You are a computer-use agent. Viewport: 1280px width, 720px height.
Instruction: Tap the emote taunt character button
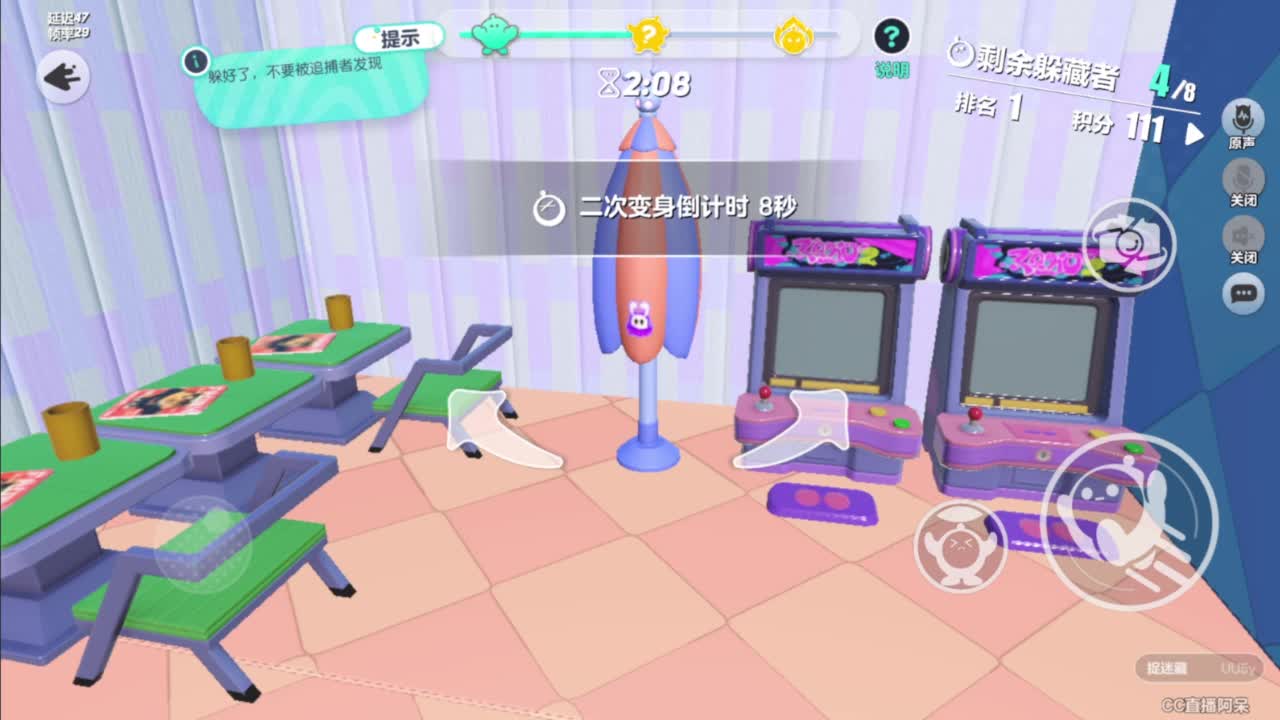pyautogui.click(x=960, y=545)
